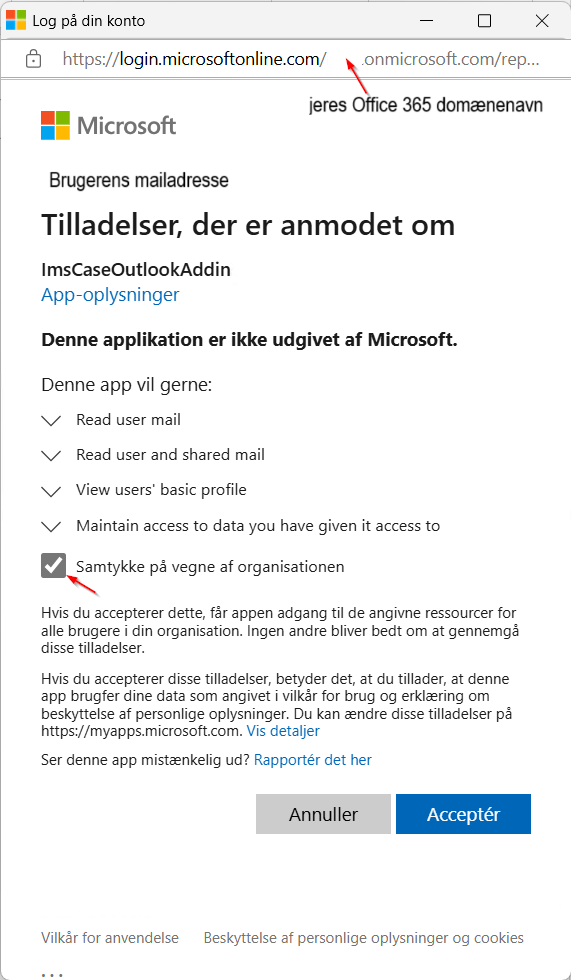Select the login URL address bar
This screenshot has height=980, width=571.
[x=300, y=59]
